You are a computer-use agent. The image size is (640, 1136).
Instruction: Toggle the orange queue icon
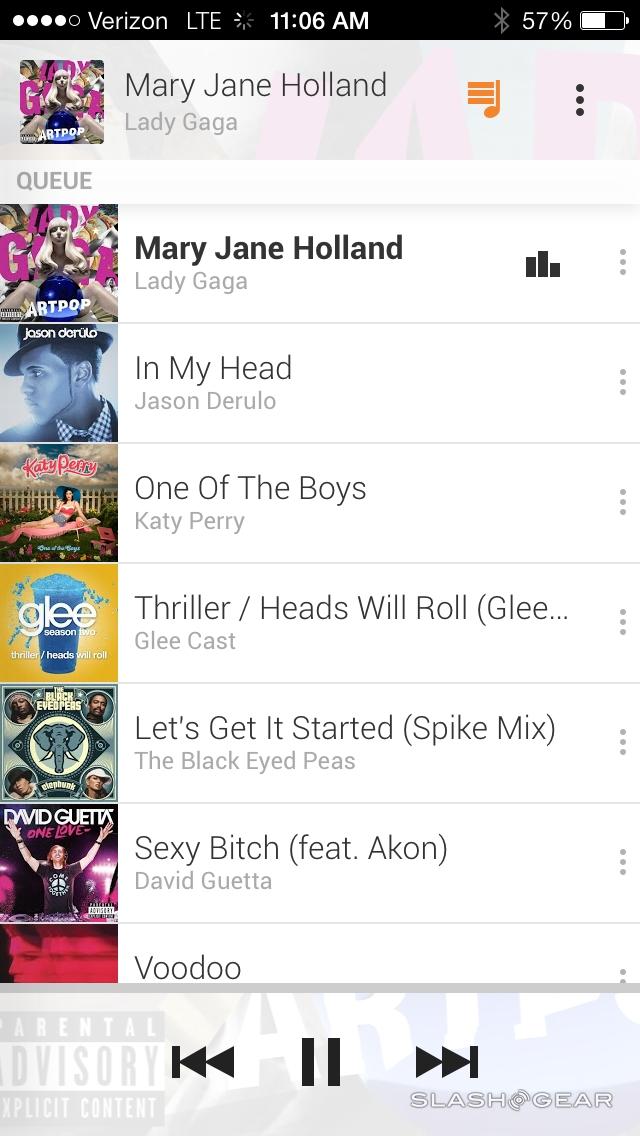point(483,99)
